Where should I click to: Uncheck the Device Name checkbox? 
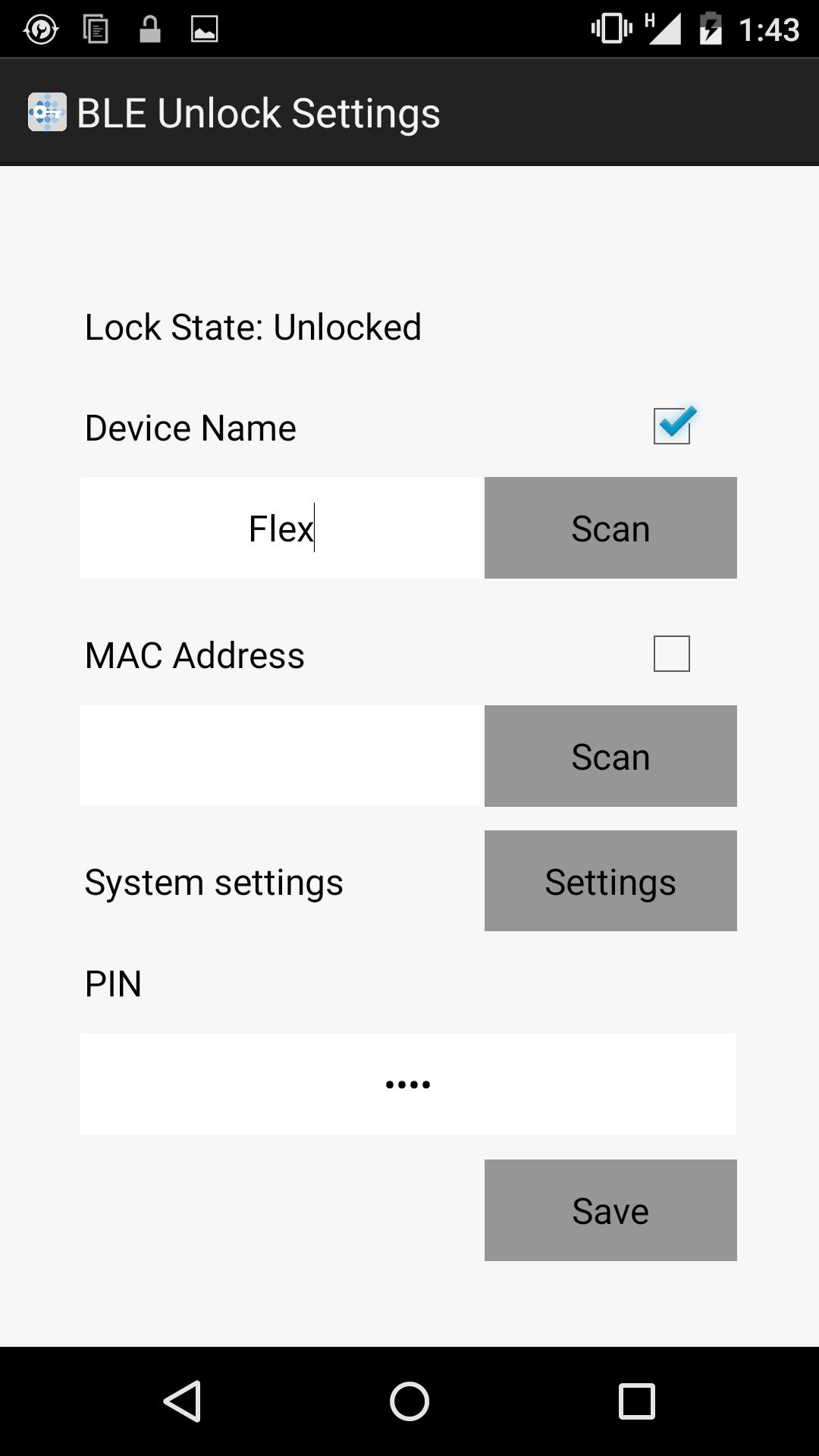click(x=672, y=426)
